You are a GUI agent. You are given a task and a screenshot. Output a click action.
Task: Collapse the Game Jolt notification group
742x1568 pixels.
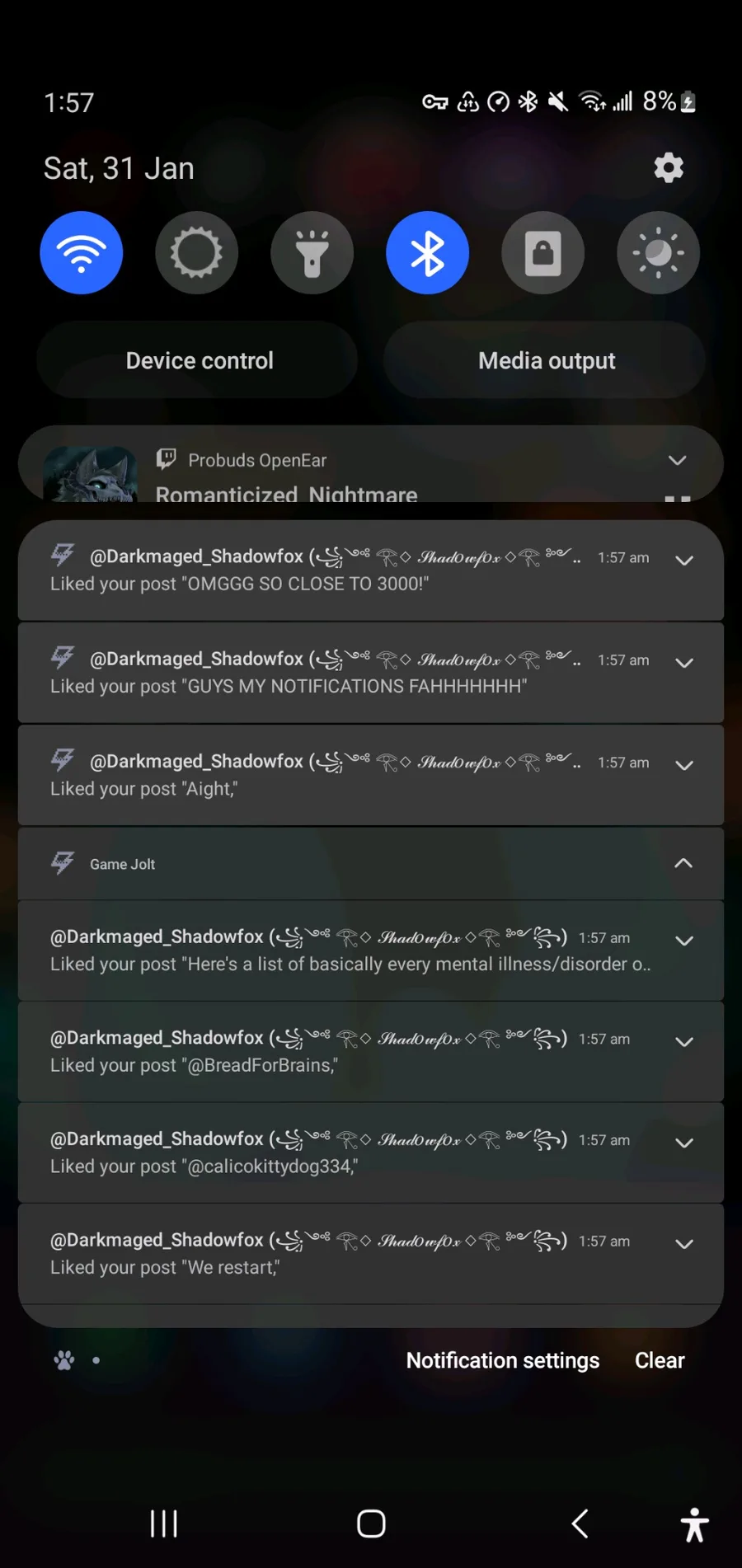pos(683,863)
